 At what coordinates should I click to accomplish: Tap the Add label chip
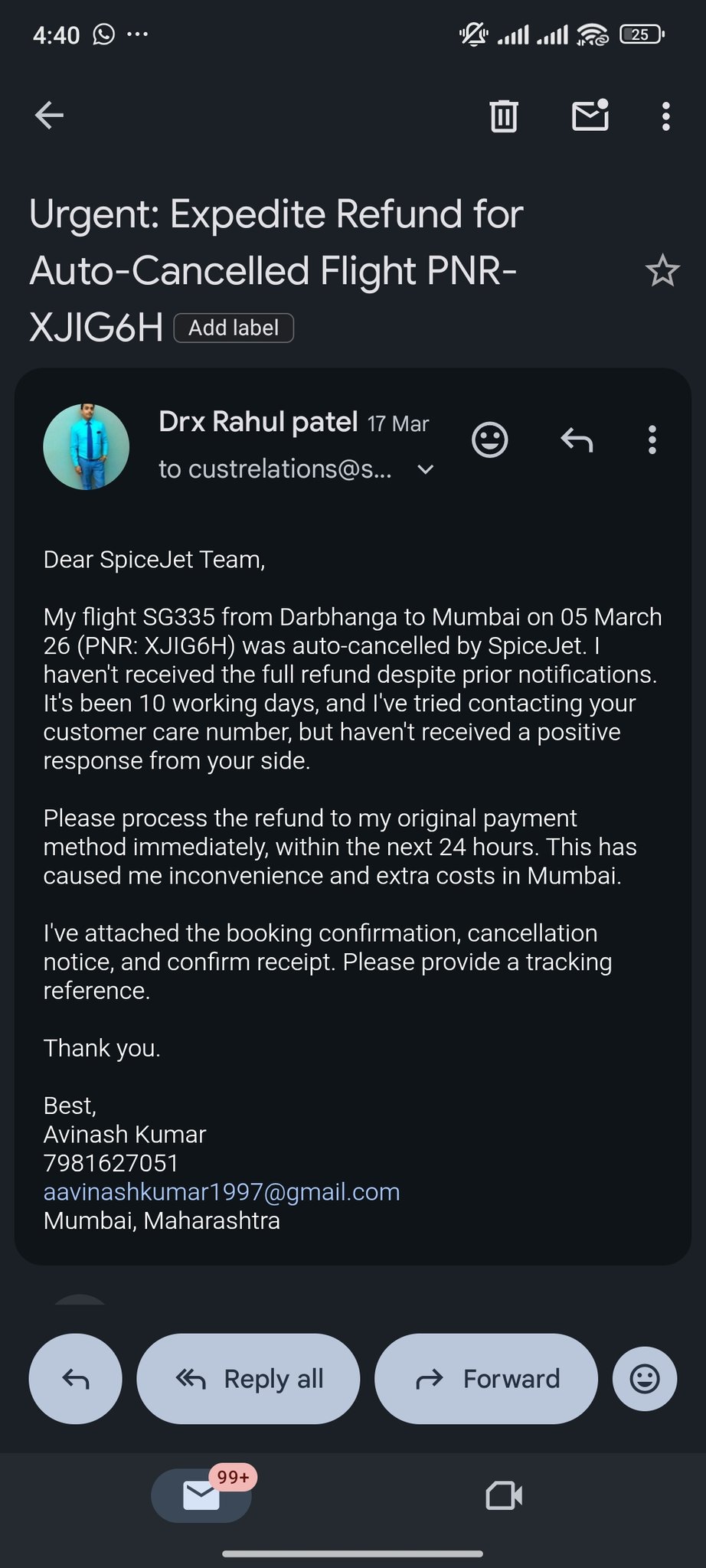pyautogui.click(x=234, y=328)
